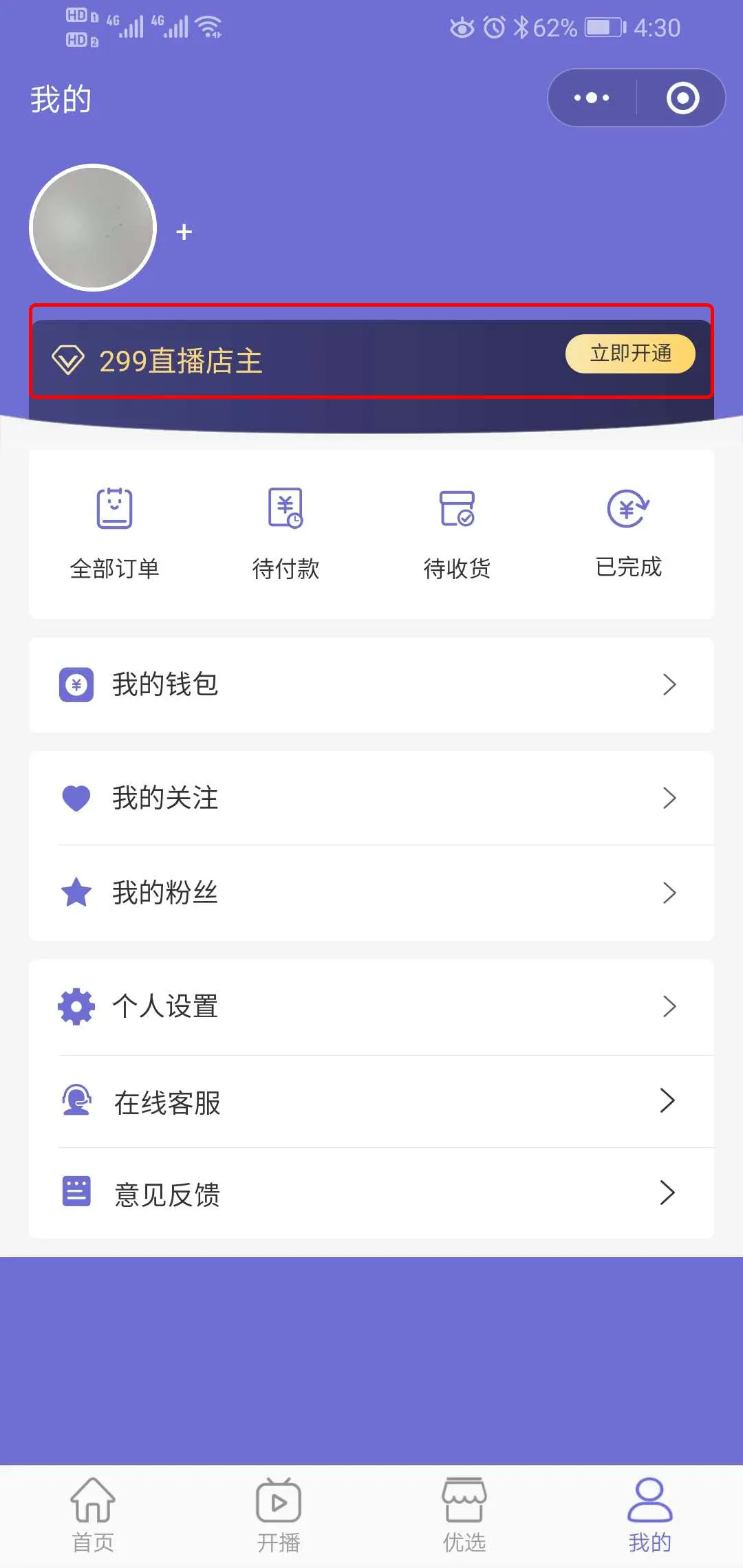View 全部订单 (all orders)
Screen dimensions: 743x1568
tap(114, 533)
